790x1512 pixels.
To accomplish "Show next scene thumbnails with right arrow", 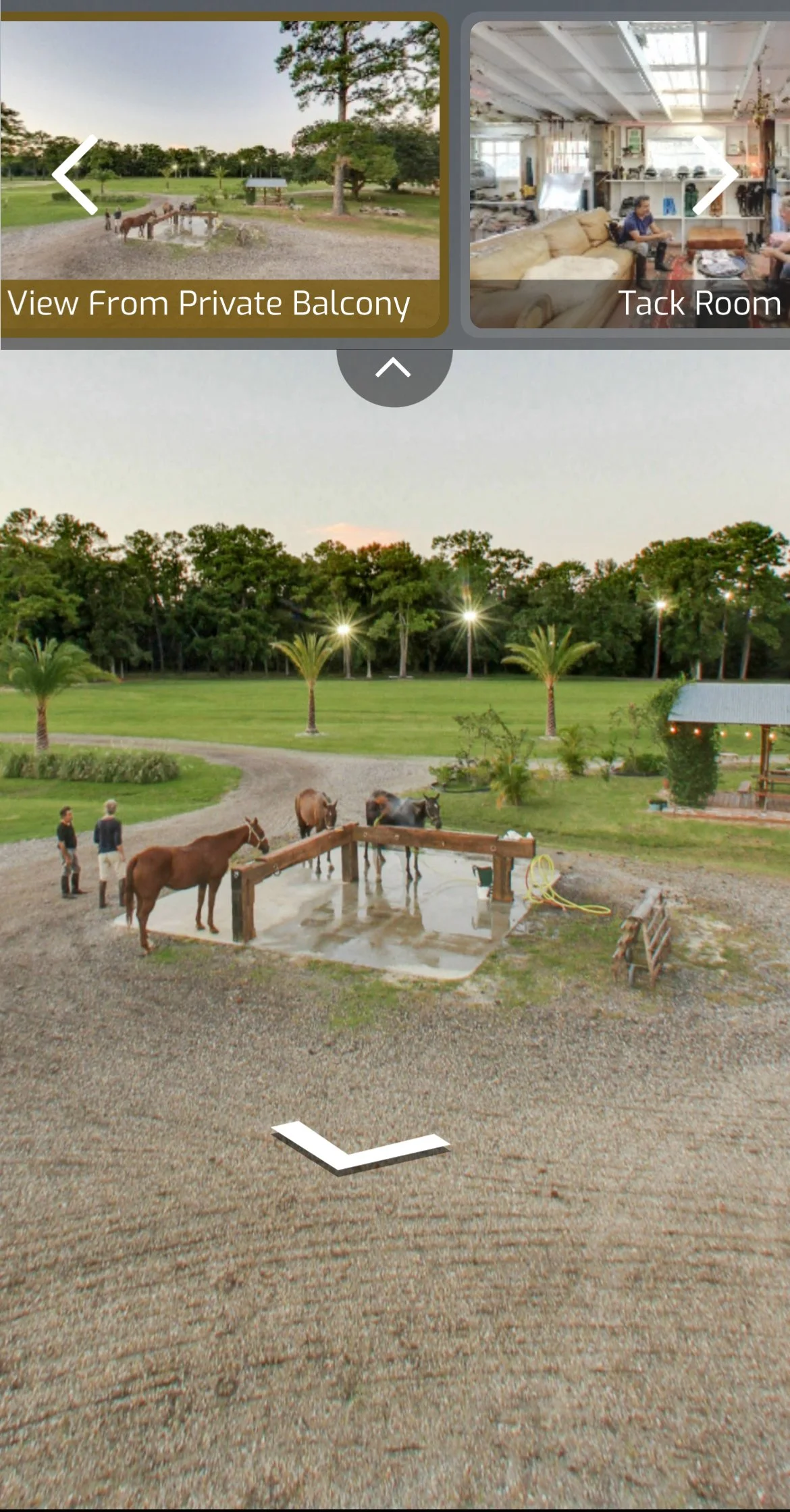I will [714, 175].
